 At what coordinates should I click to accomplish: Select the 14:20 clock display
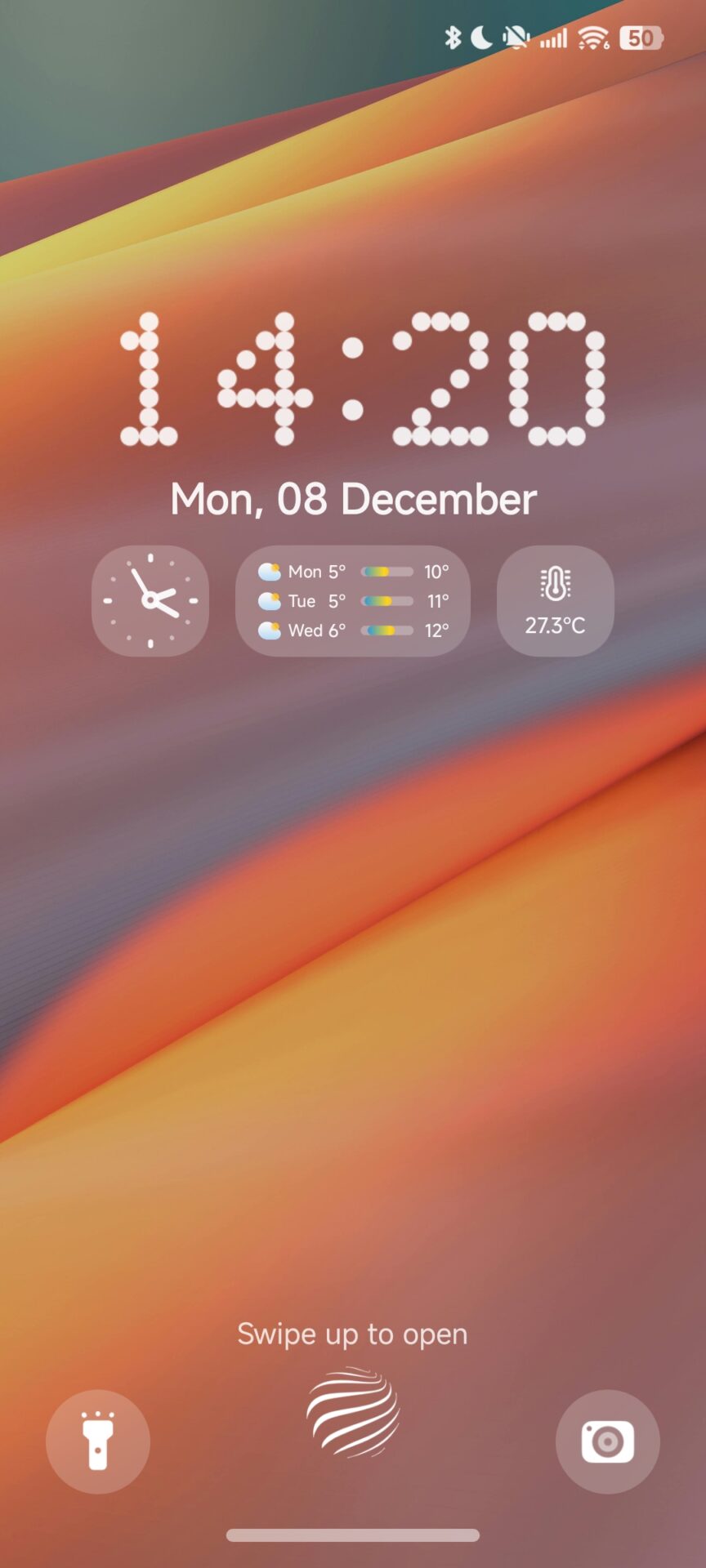point(353,376)
